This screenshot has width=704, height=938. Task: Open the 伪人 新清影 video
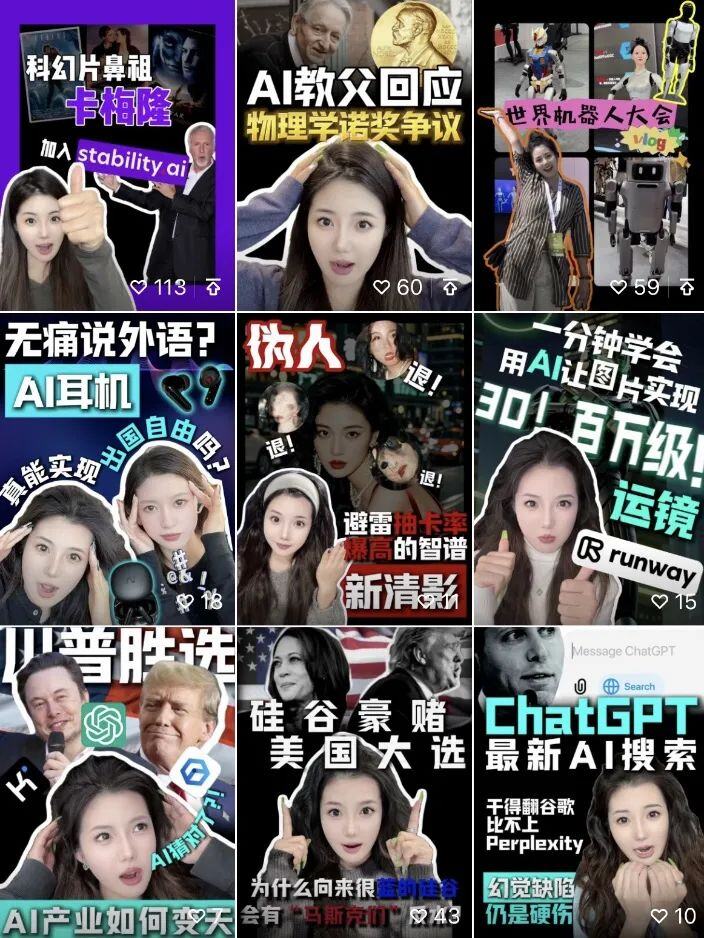(352, 468)
